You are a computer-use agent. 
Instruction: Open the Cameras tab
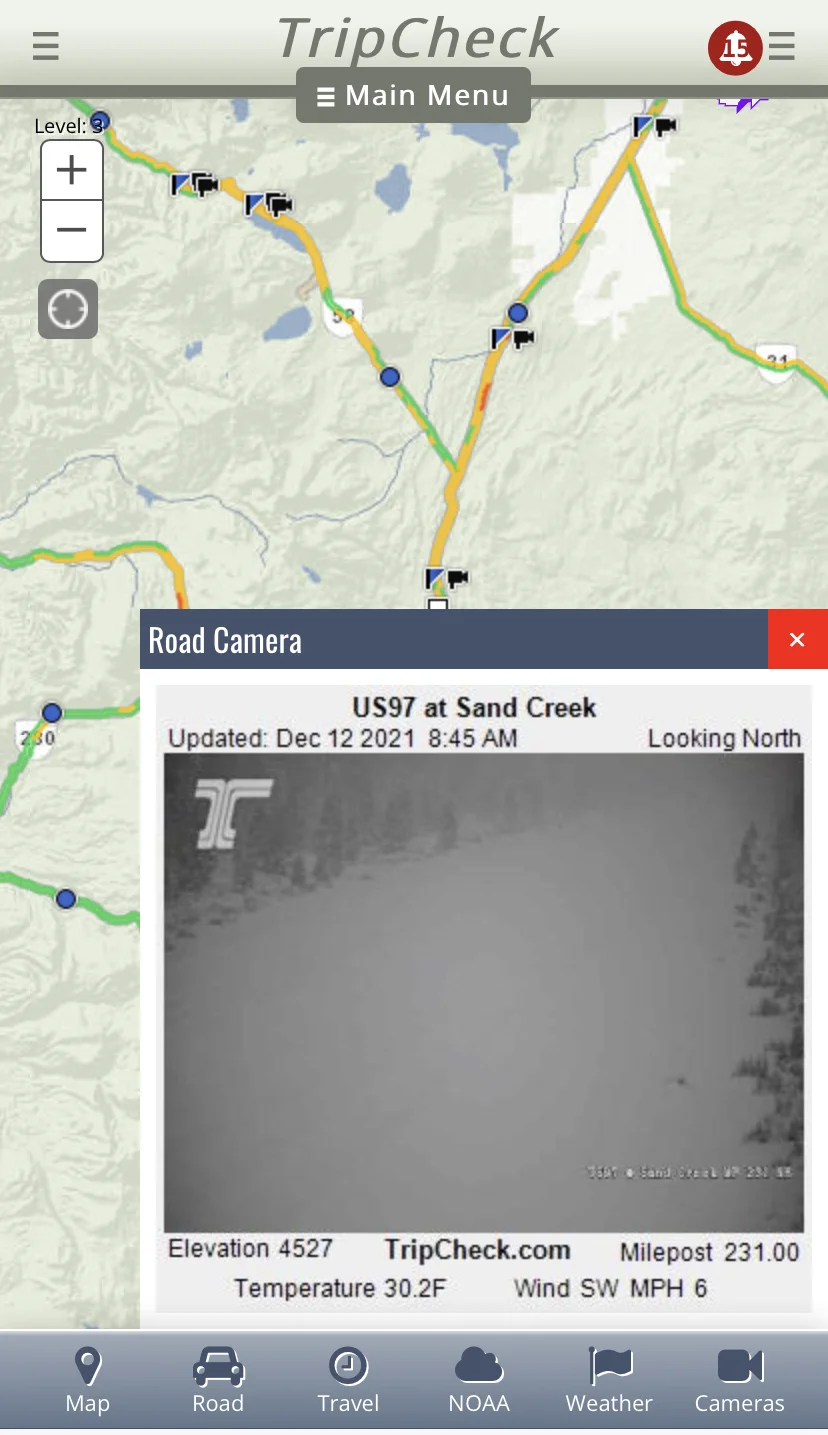coord(740,1380)
